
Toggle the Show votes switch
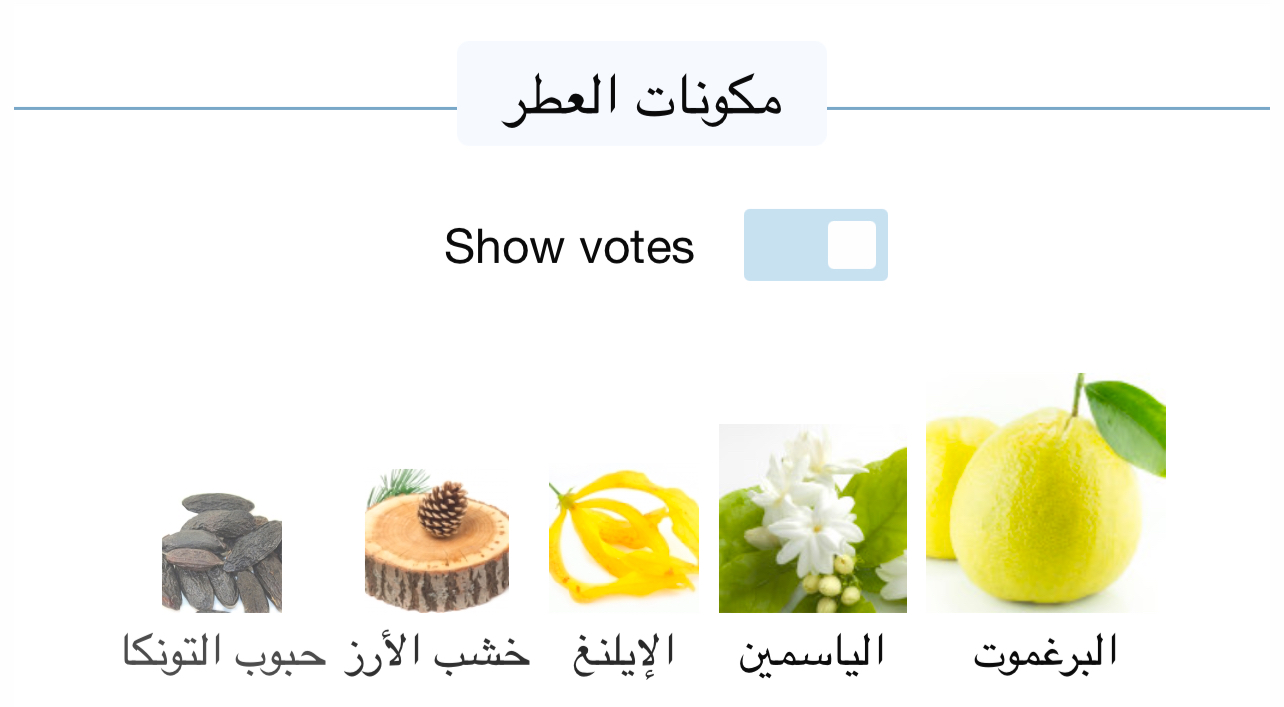click(815, 245)
